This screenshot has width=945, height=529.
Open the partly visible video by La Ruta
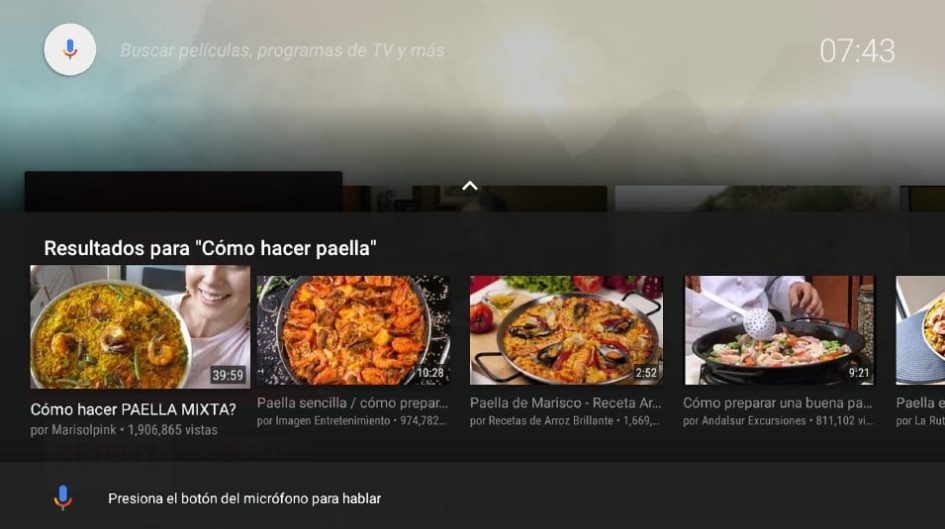[922, 331]
